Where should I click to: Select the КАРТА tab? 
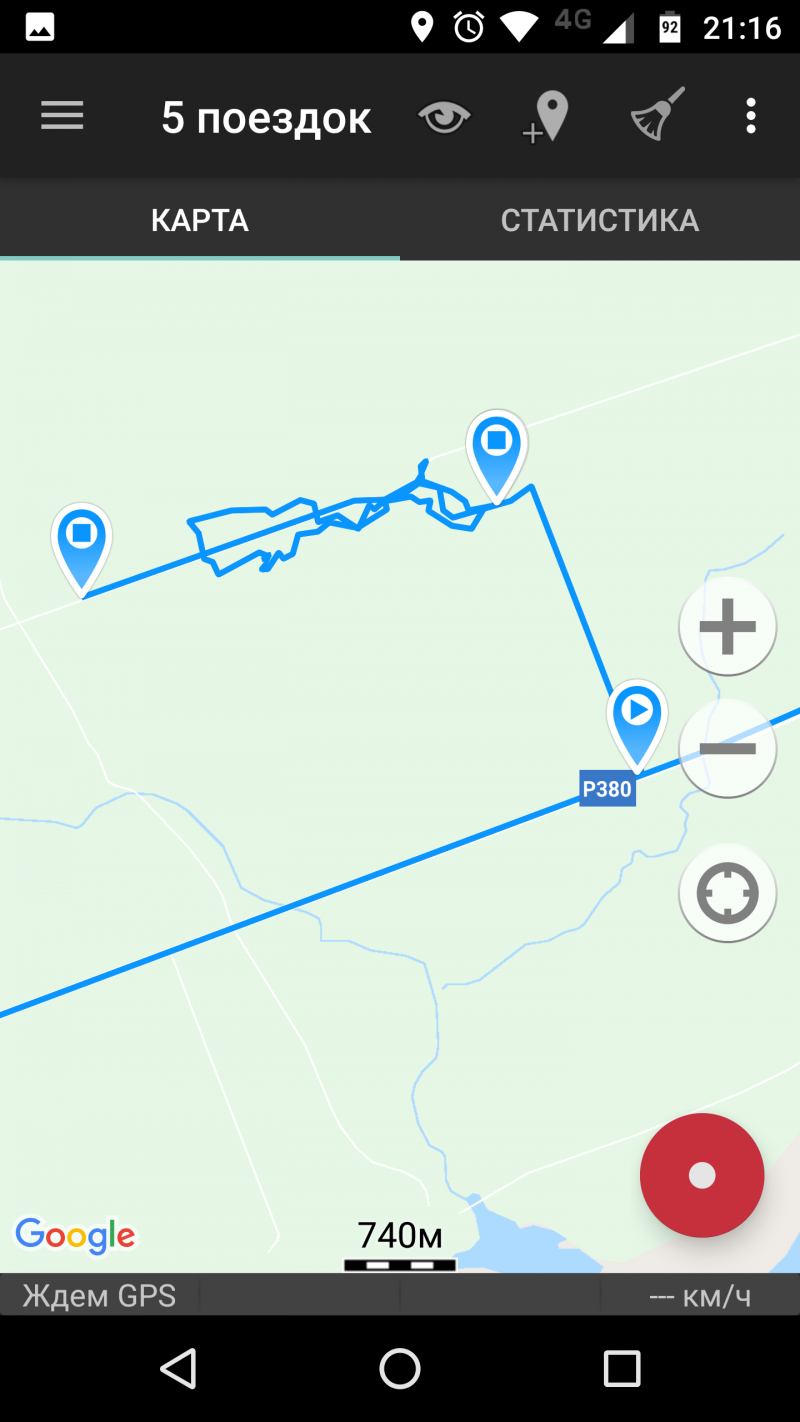point(200,220)
